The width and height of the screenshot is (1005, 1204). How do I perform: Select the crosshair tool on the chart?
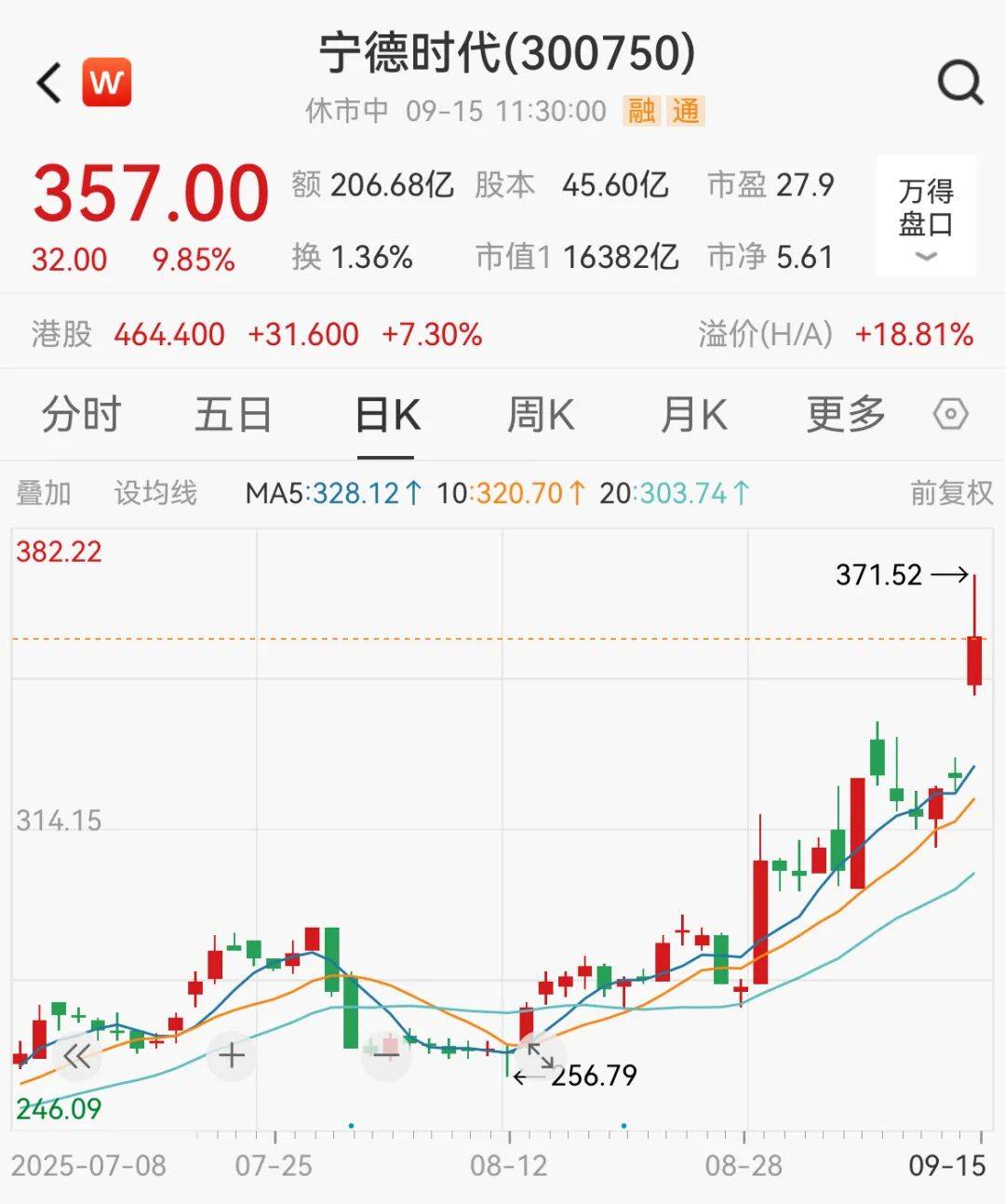pos(230,1054)
